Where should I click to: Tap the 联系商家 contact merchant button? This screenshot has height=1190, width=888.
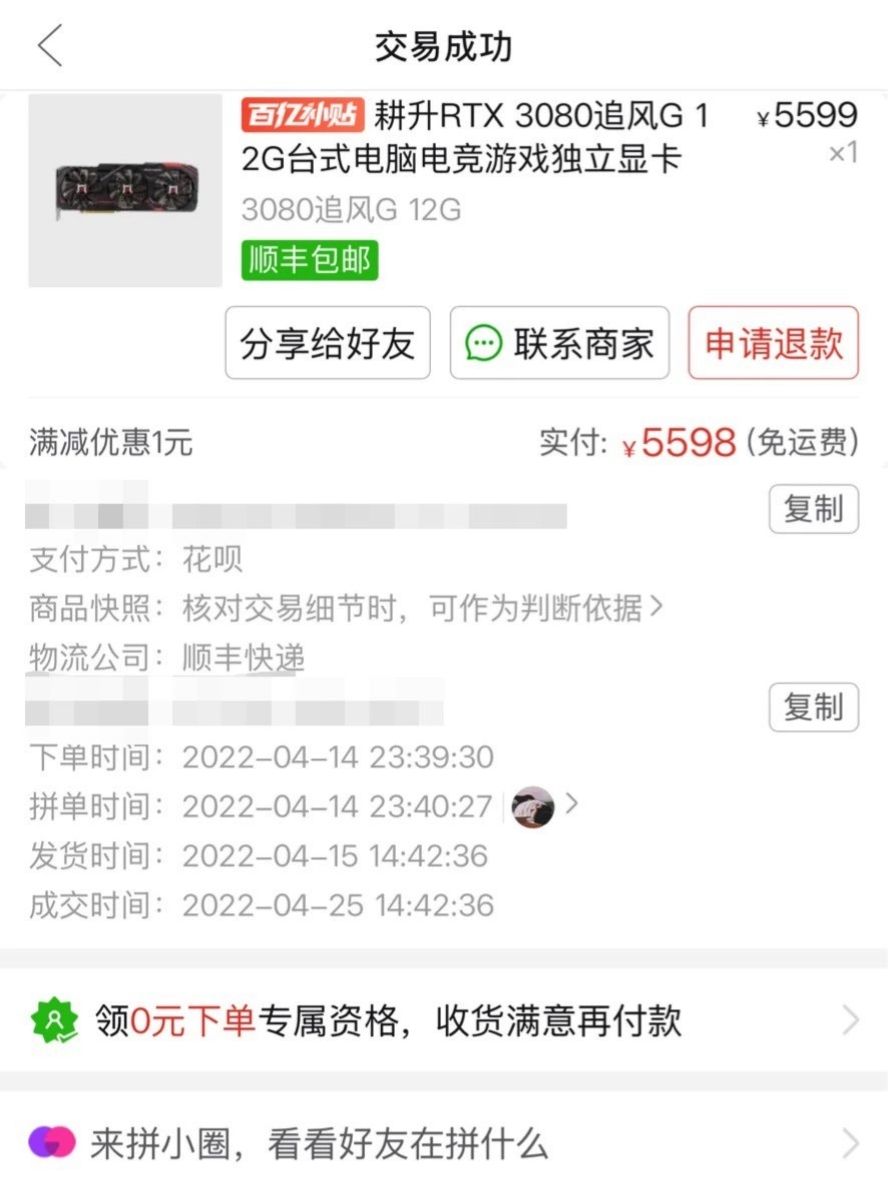pos(560,343)
